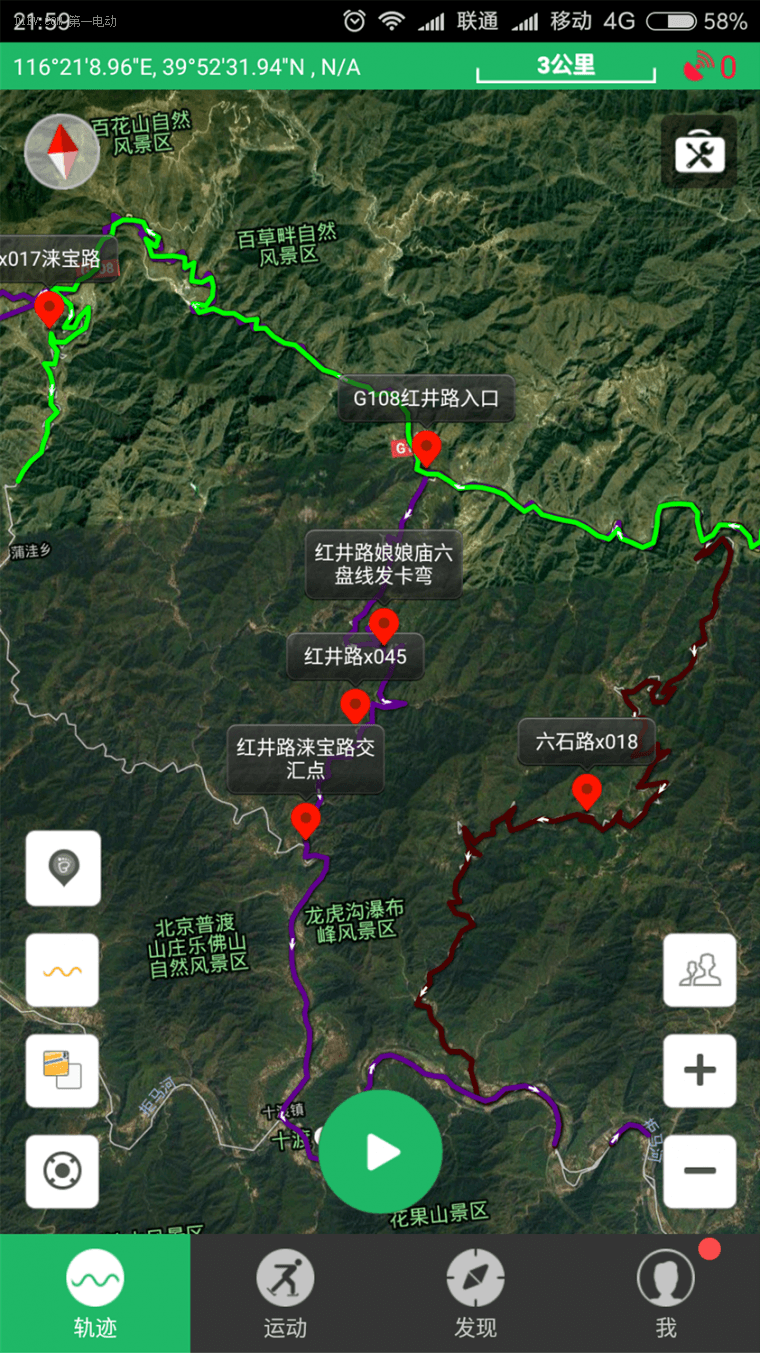Zoom out the map with minus button
Viewport: 760px width, 1353px height.
coord(700,1171)
